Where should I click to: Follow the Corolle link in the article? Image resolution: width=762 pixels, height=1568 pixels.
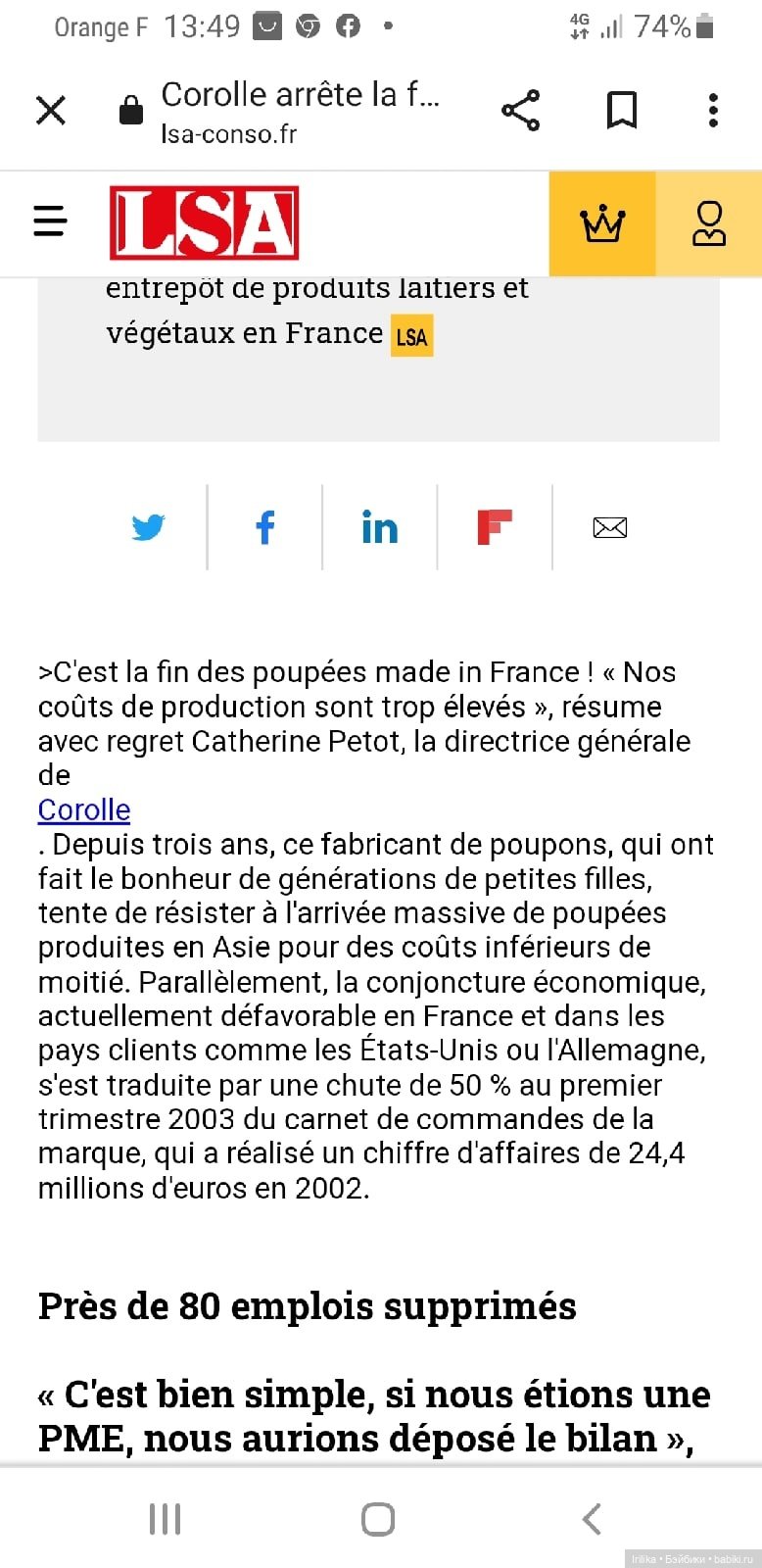[84, 810]
